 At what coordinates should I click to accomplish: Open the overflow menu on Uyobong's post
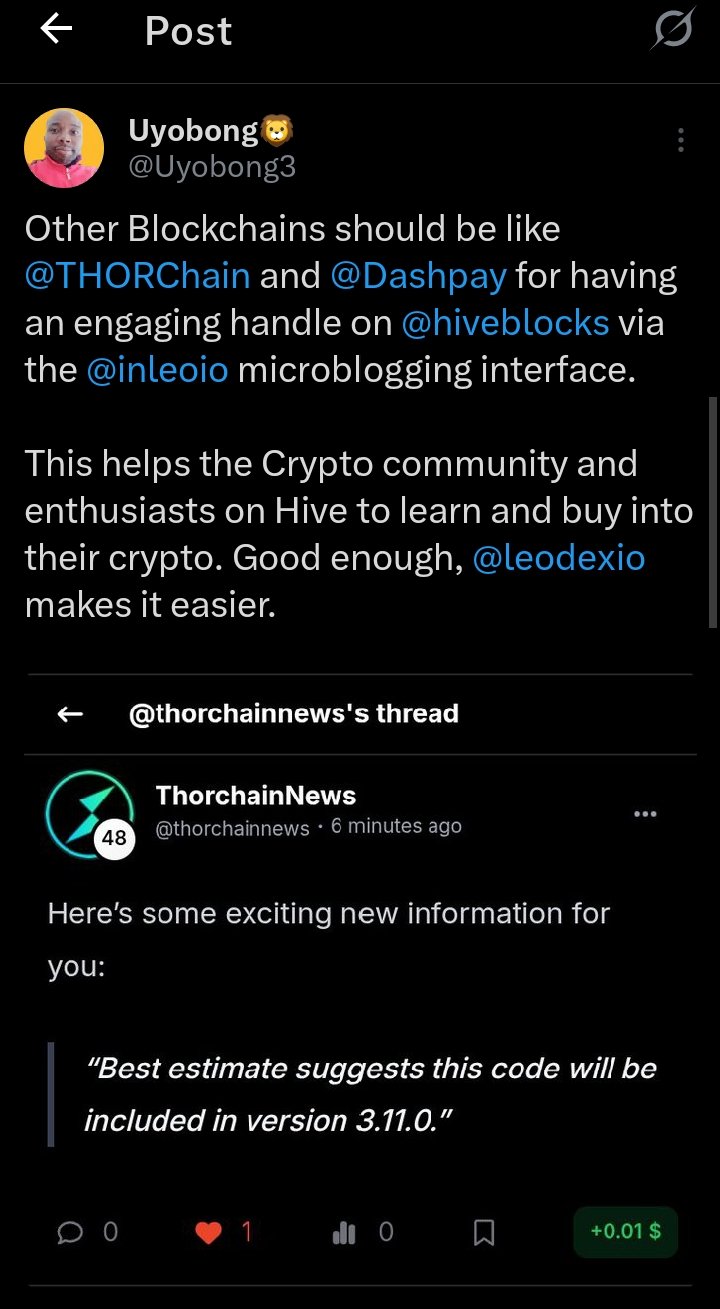(x=681, y=140)
